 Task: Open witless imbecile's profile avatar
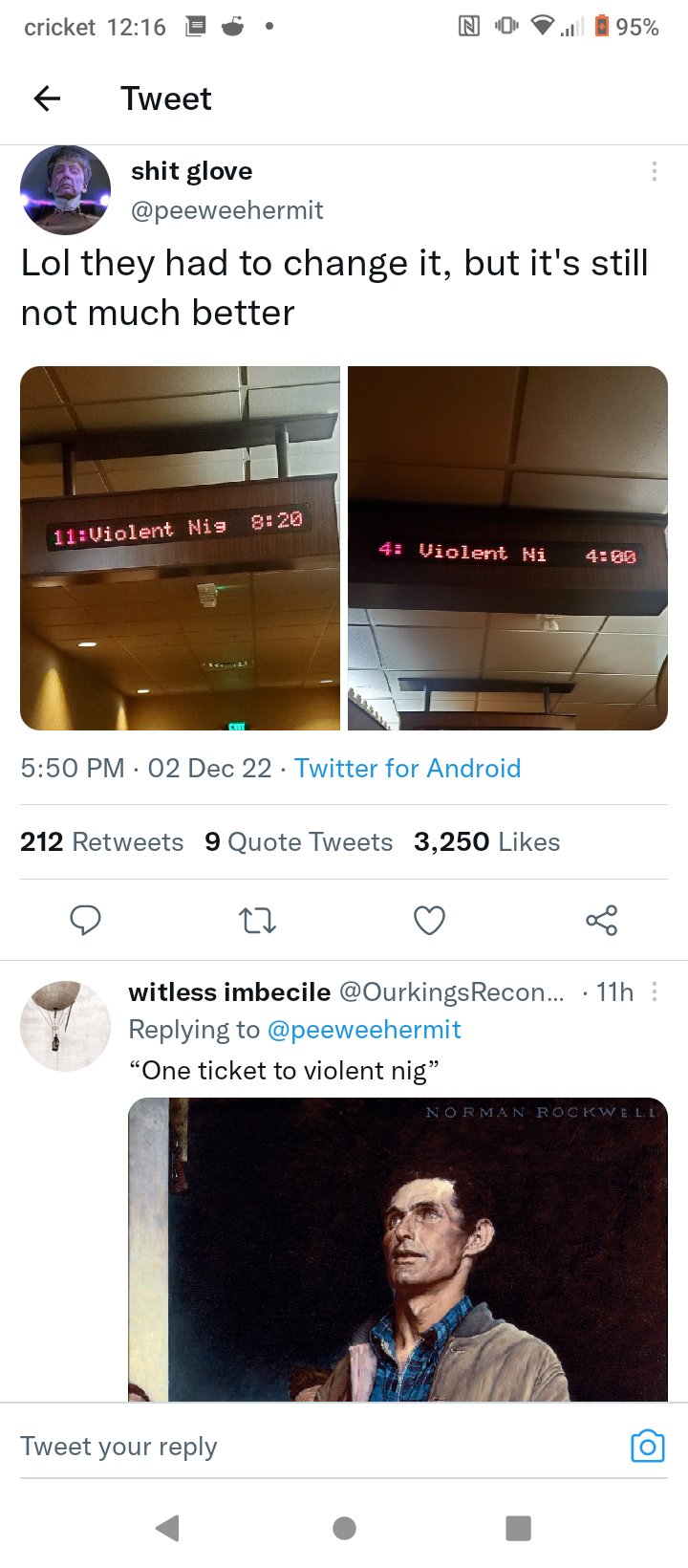tap(65, 1025)
